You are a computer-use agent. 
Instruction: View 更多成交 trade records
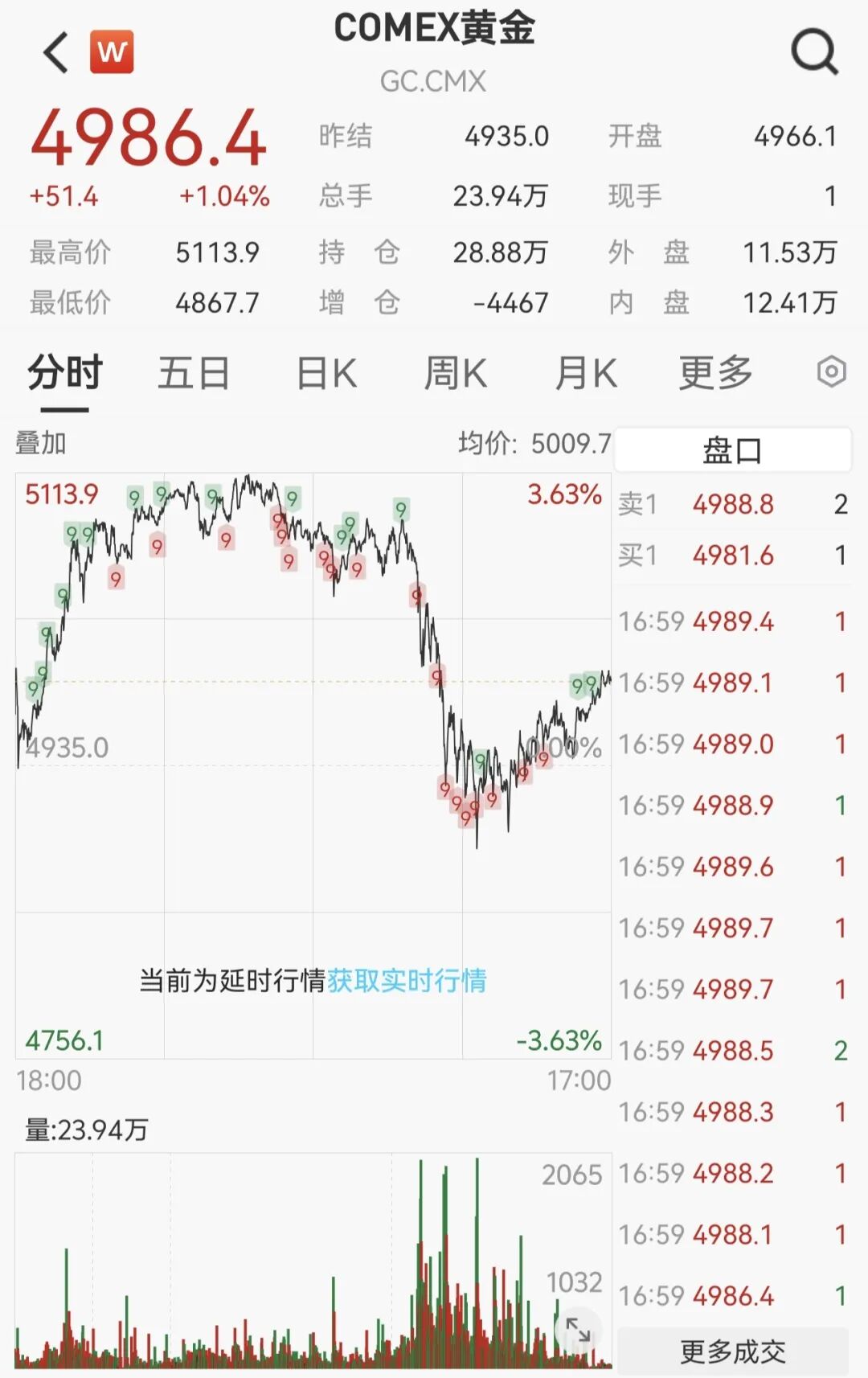point(732,1351)
